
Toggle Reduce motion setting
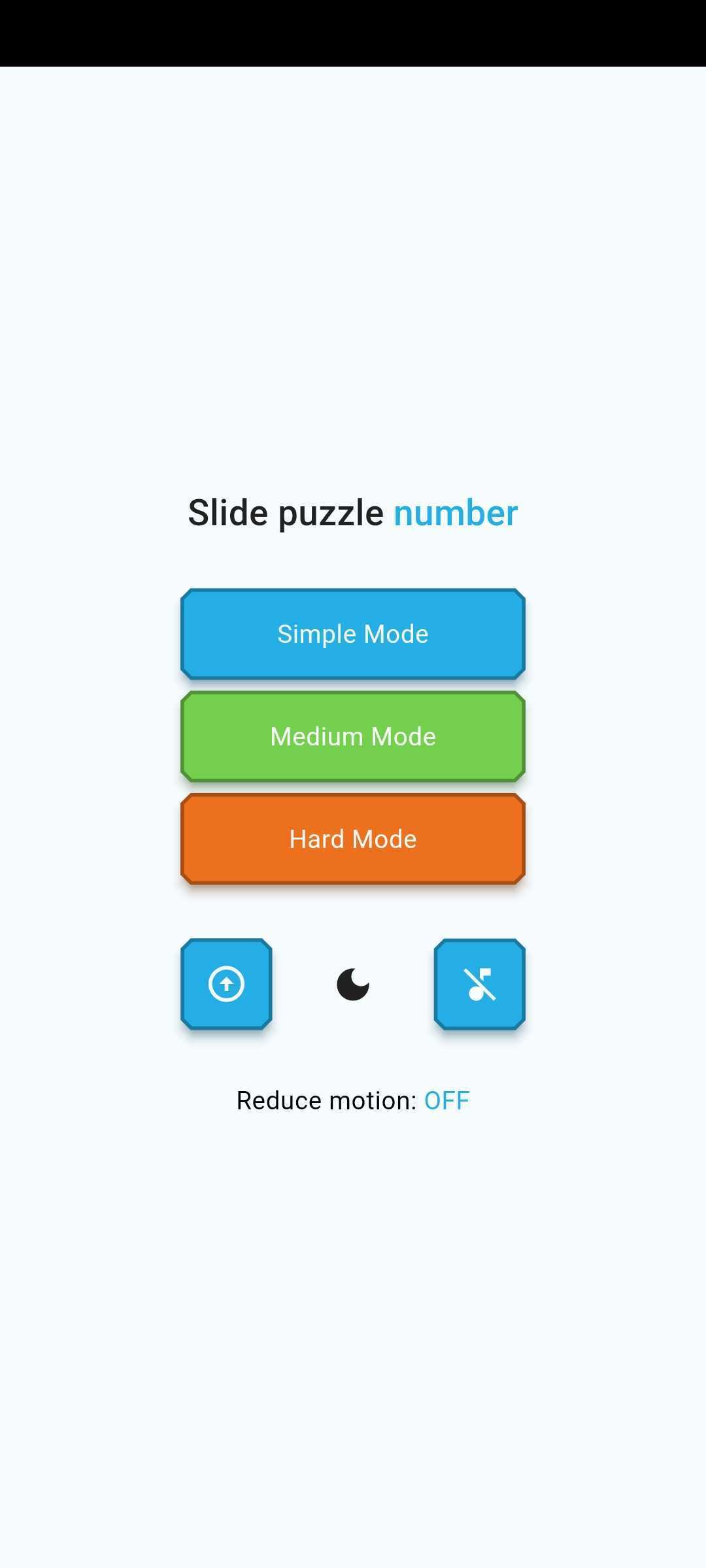click(x=353, y=1101)
